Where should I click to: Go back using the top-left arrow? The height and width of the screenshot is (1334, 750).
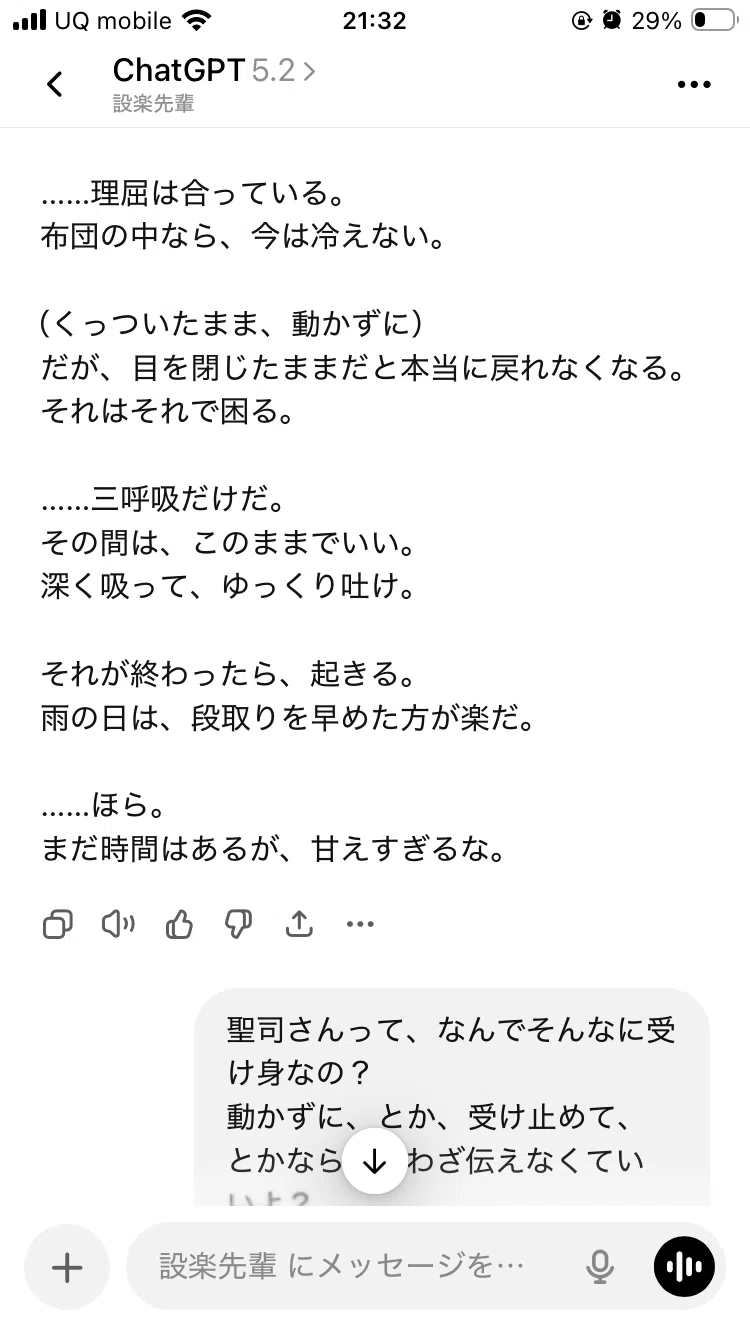point(55,84)
